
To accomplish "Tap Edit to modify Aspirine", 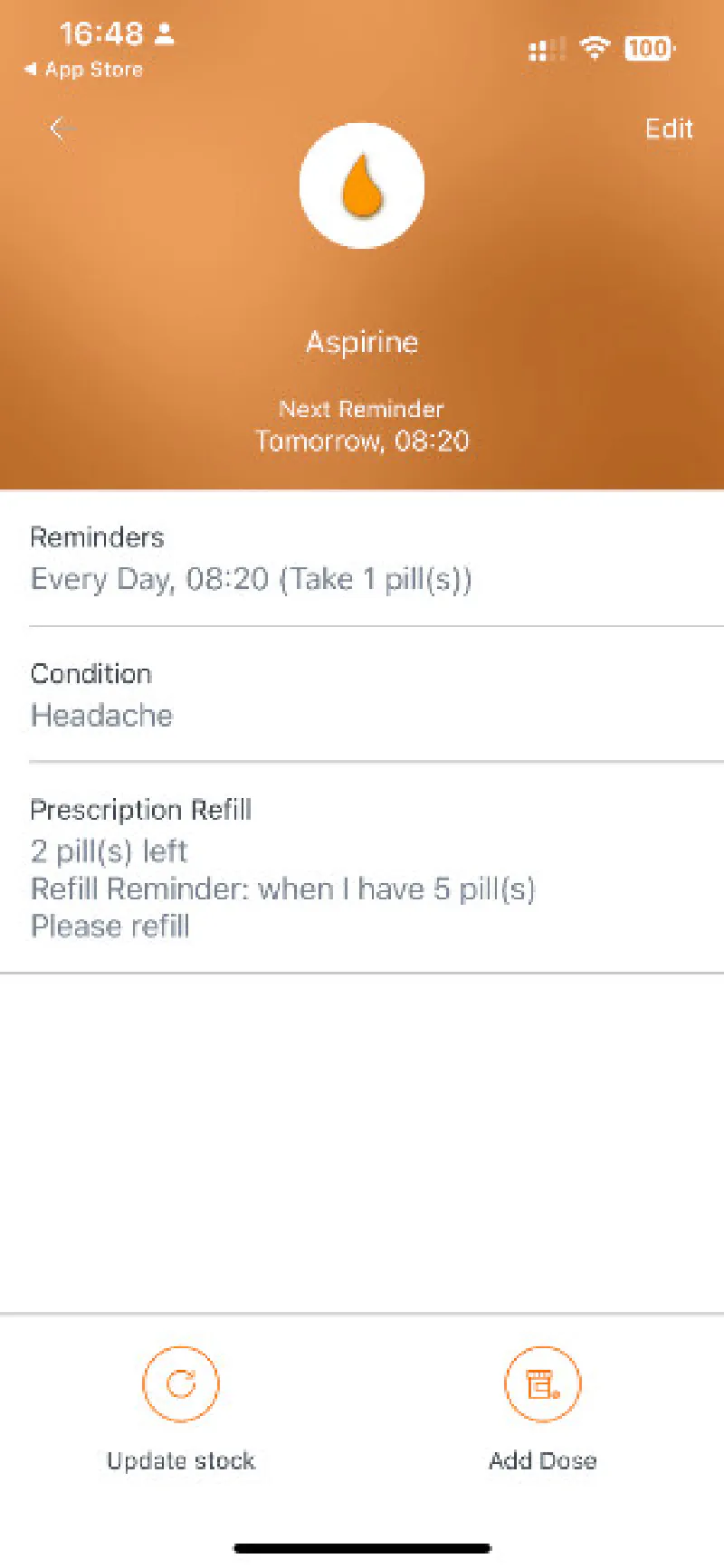I will point(669,128).
